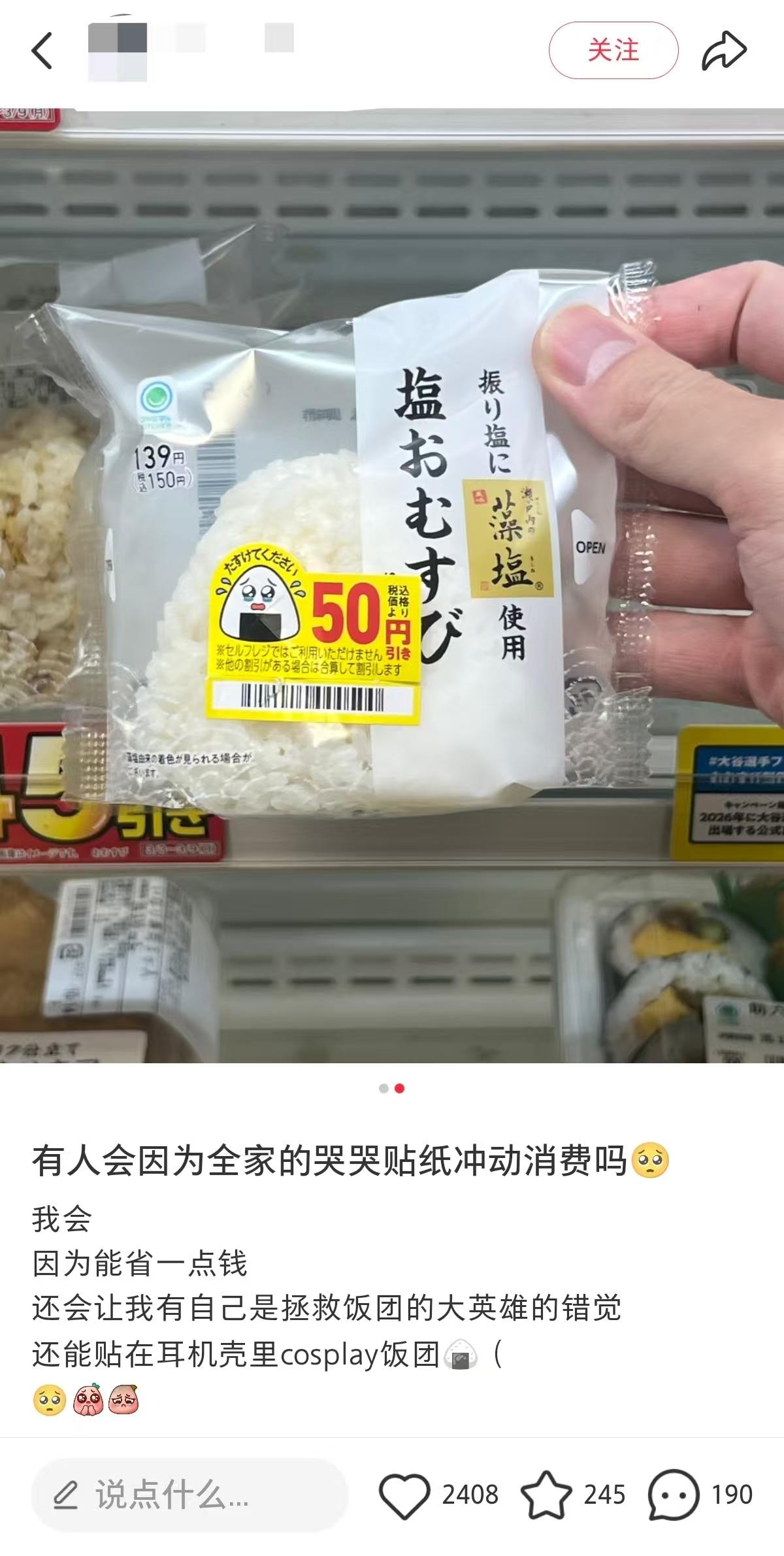Go back using the top-left arrow
Viewport: 784px width, 1556px height.
pyautogui.click(x=42, y=51)
